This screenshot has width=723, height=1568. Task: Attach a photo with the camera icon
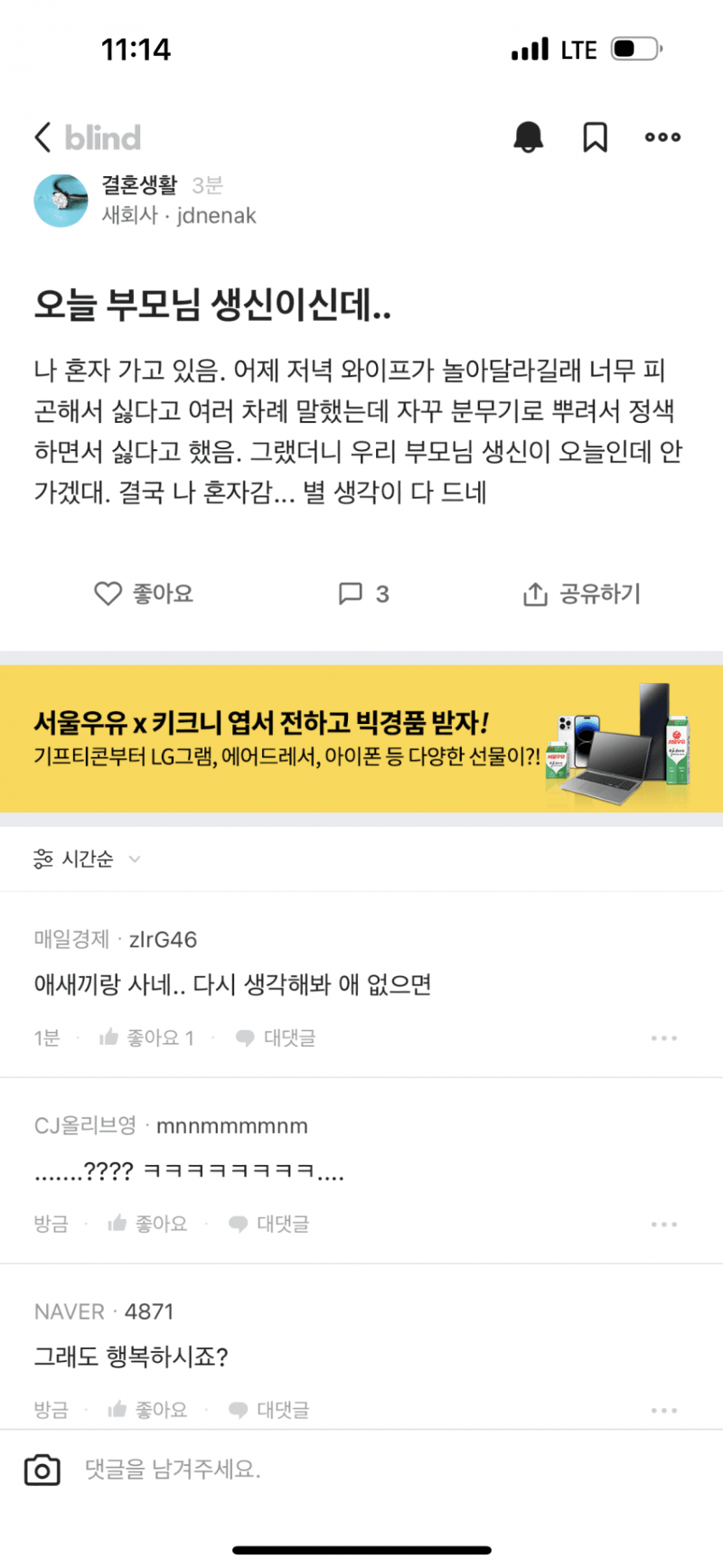[x=42, y=1470]
